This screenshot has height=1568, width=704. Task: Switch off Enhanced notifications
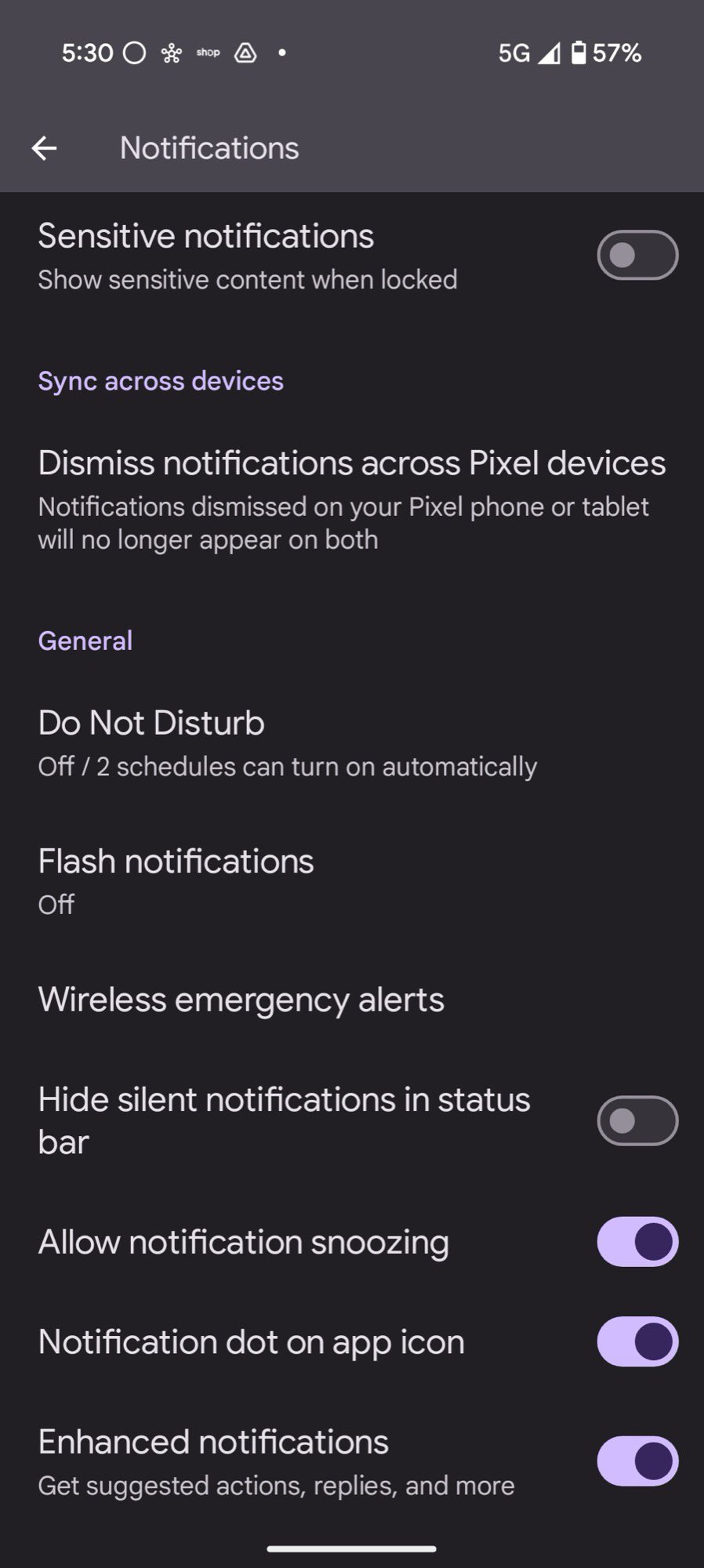637,1461
